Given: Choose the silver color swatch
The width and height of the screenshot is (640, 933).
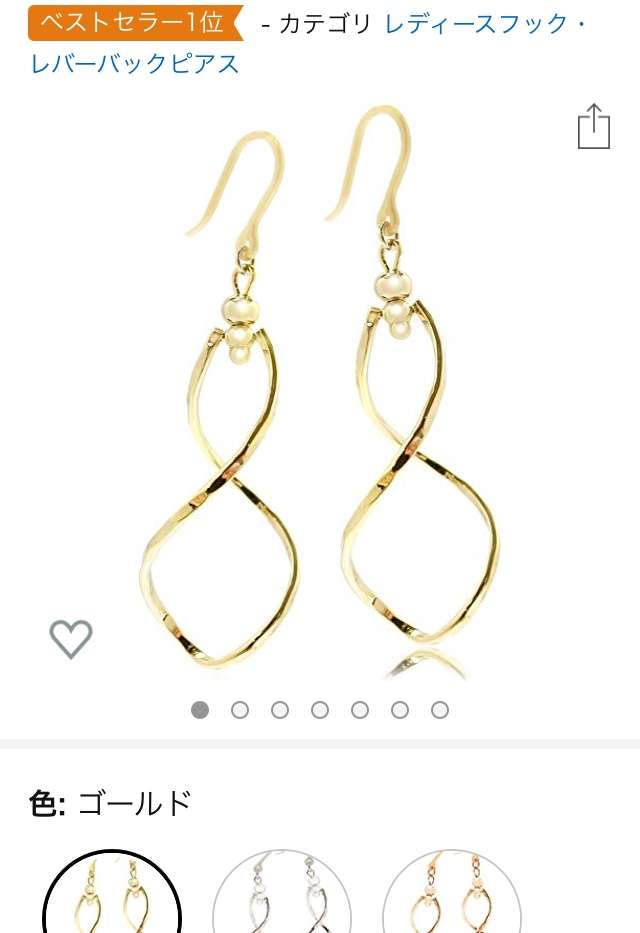Looking at the screenshot, I should (282, 895).
